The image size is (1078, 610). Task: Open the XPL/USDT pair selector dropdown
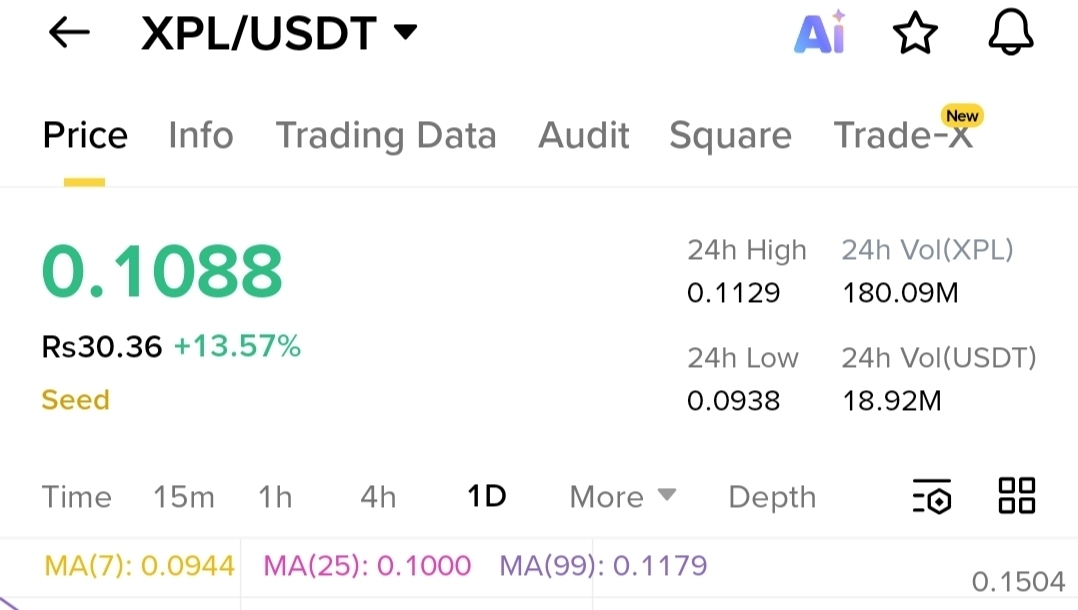[x=279, y=32]
